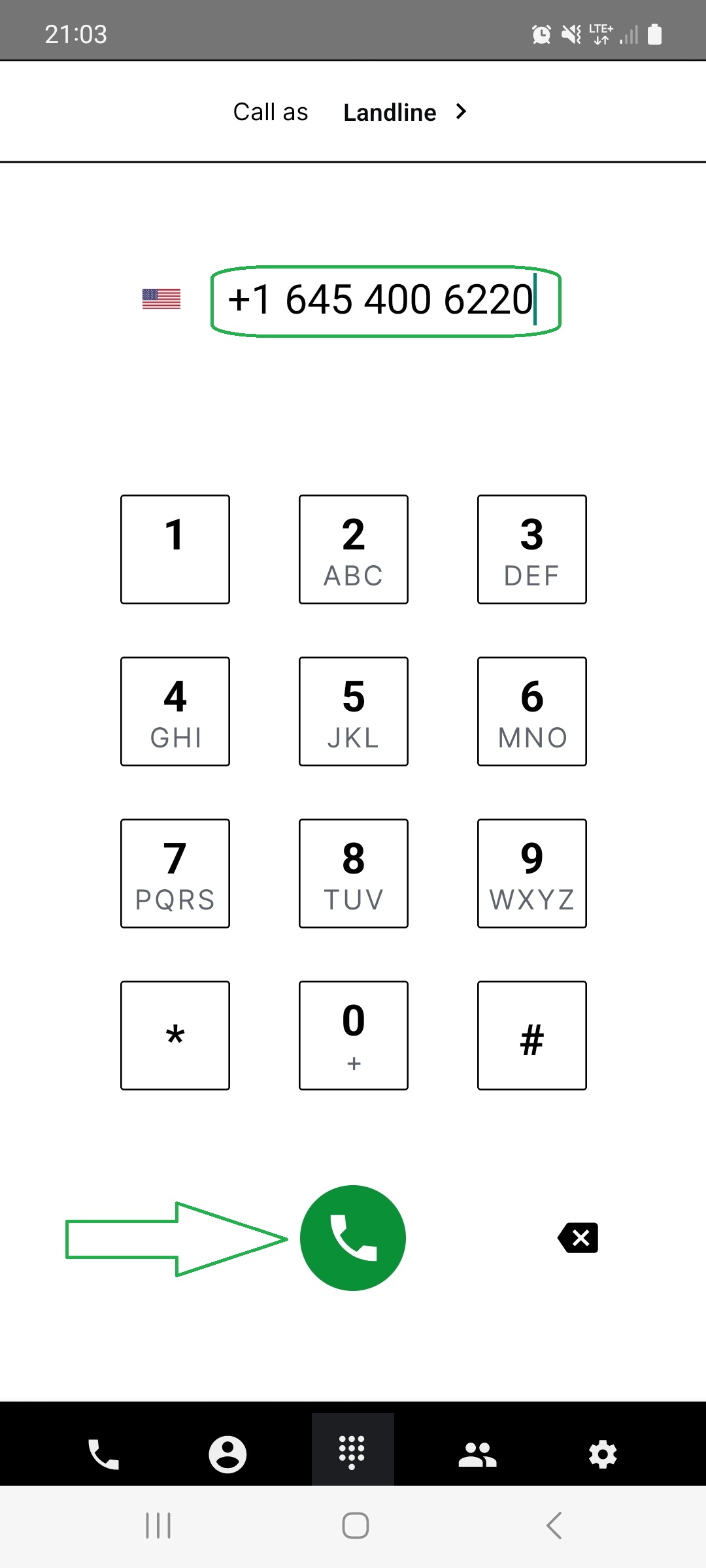Image resolution: width=706 pixels, height=1568 pixels.
Task: Enter digit 5 JKL
Action: tap(354, 711)
